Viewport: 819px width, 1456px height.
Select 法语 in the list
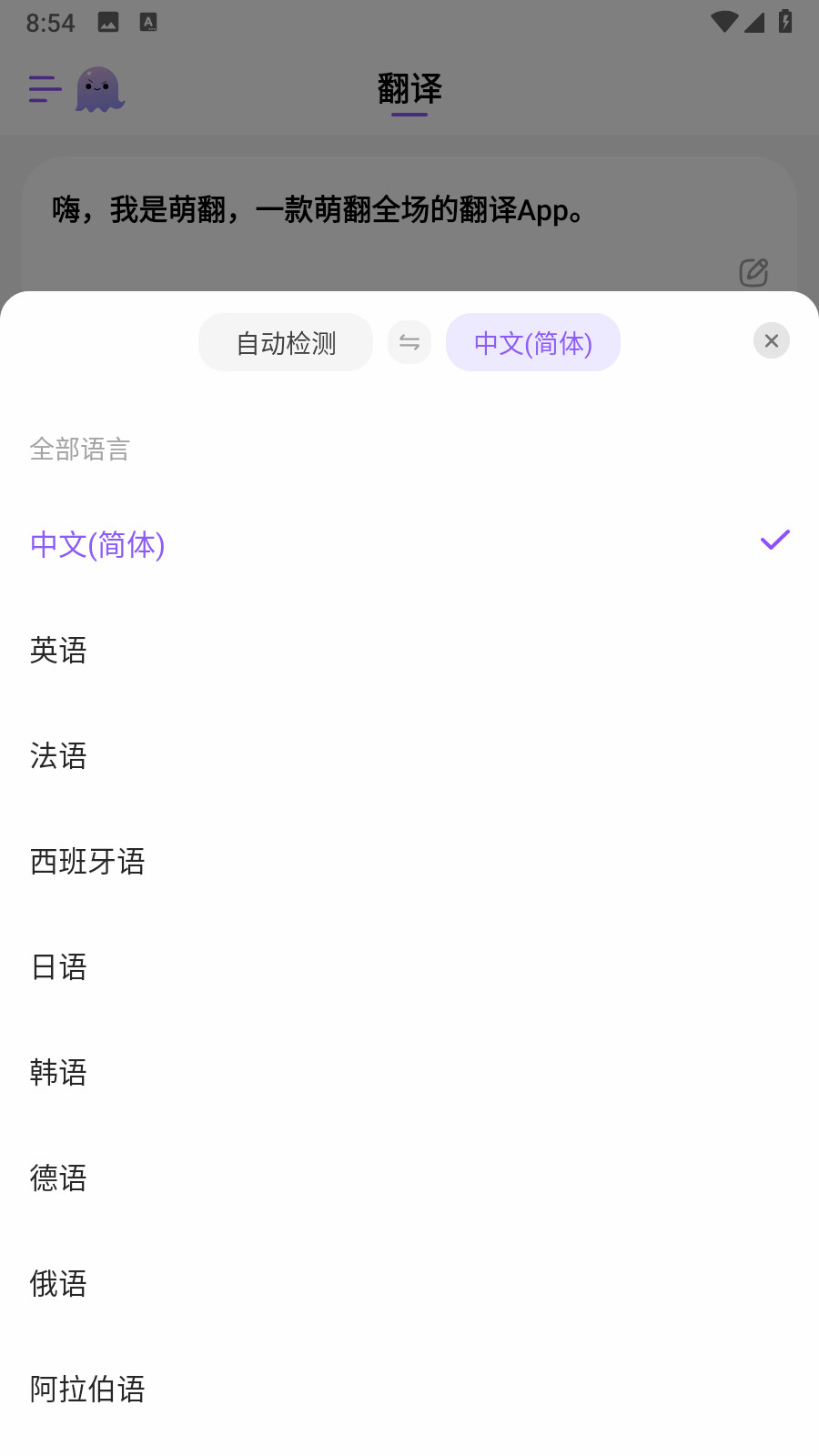(x=58, y=756)
